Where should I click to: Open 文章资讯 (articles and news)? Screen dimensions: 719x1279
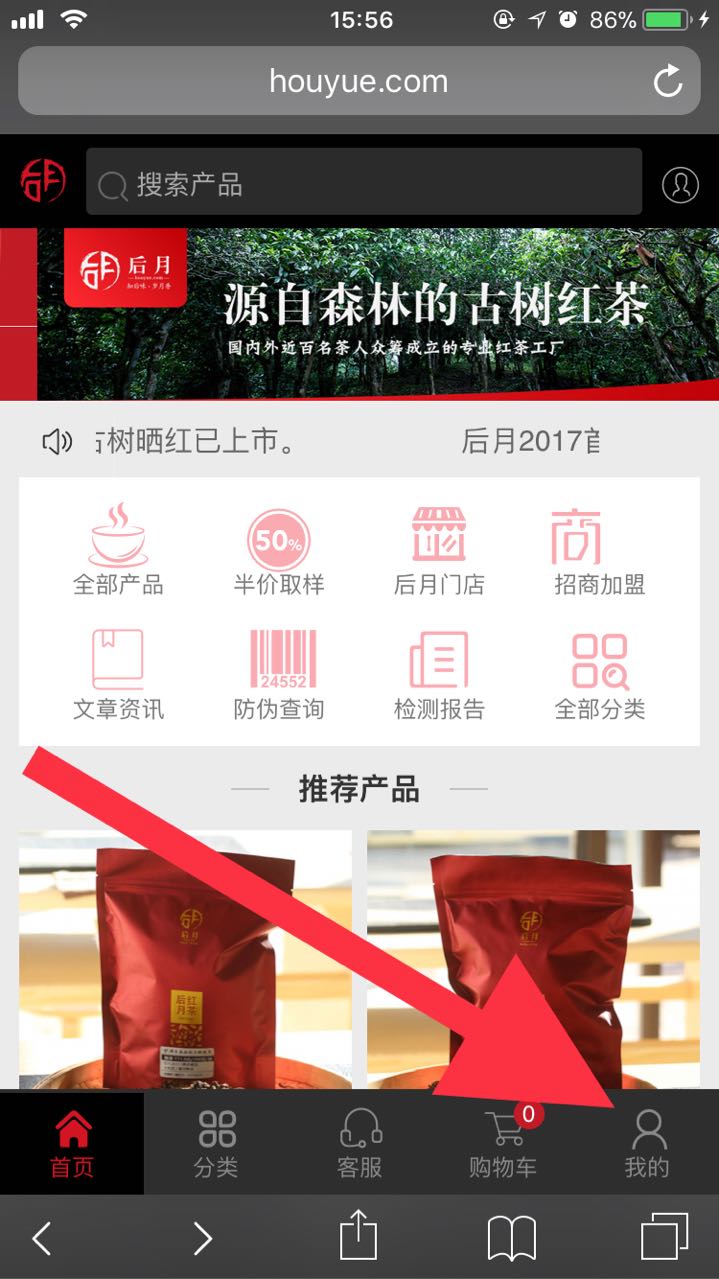[118, 675]
